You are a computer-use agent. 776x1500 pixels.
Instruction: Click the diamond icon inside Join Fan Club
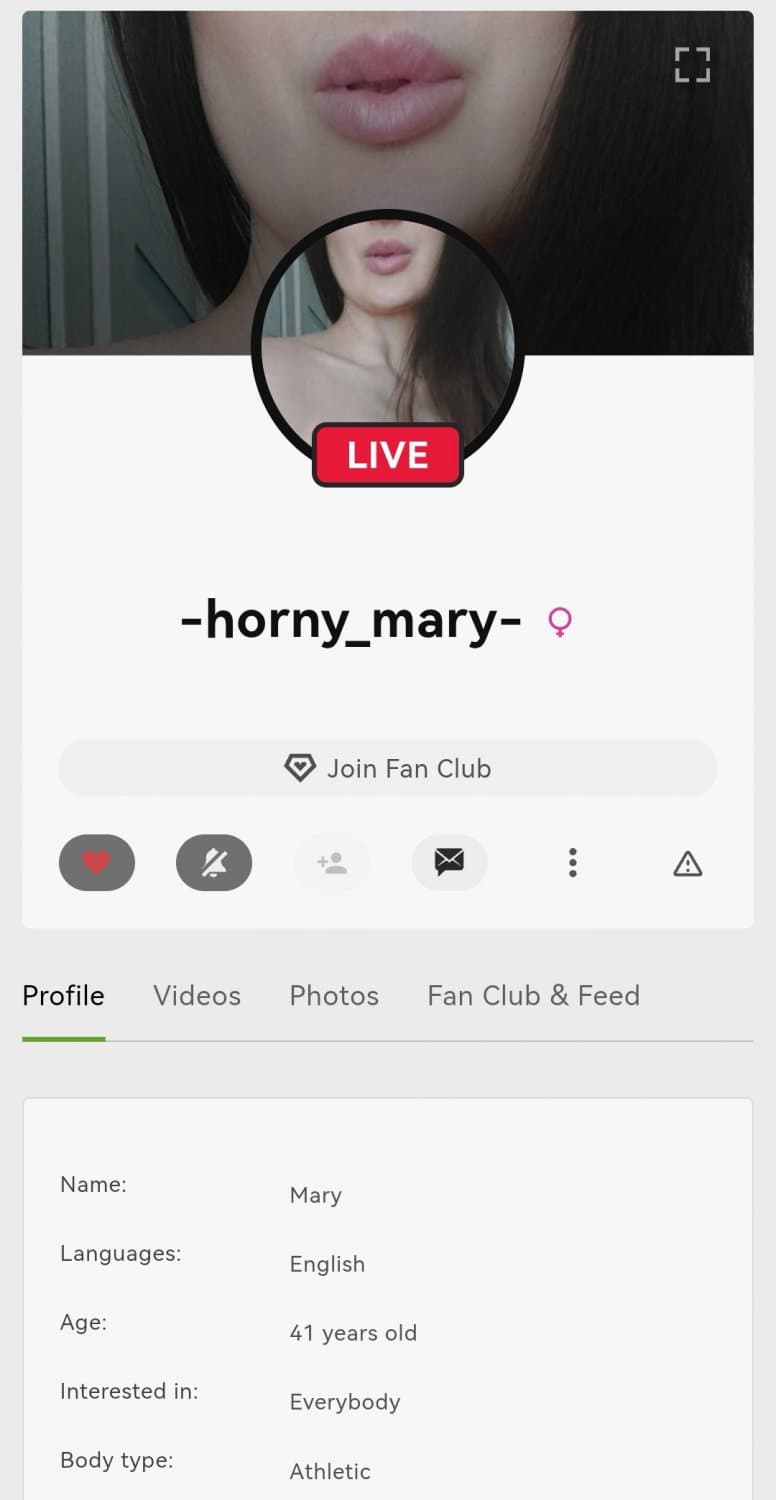[x=302, y=768]
